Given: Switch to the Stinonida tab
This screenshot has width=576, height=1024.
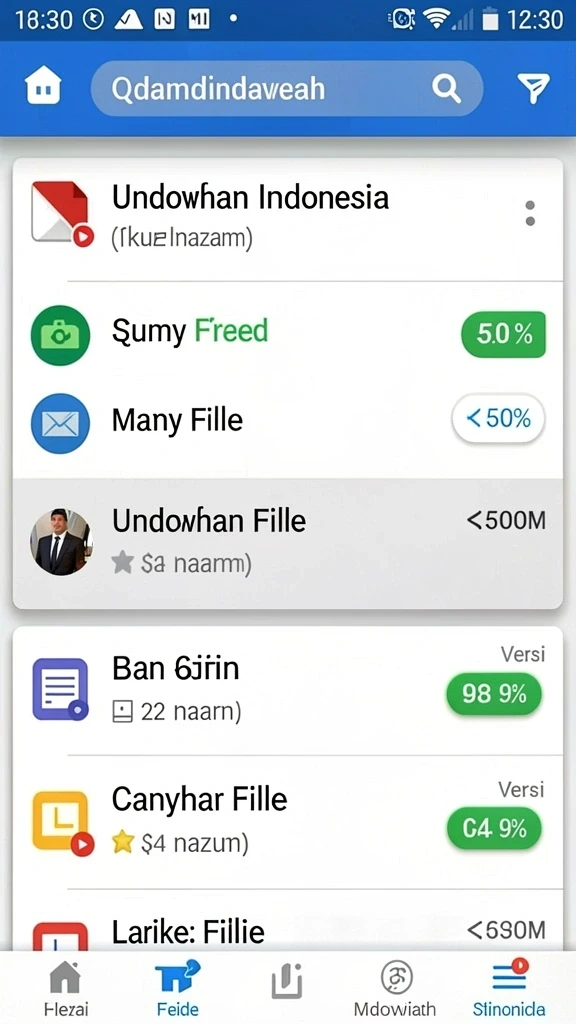Looking at the screenshot, I should tap(509, 987).
